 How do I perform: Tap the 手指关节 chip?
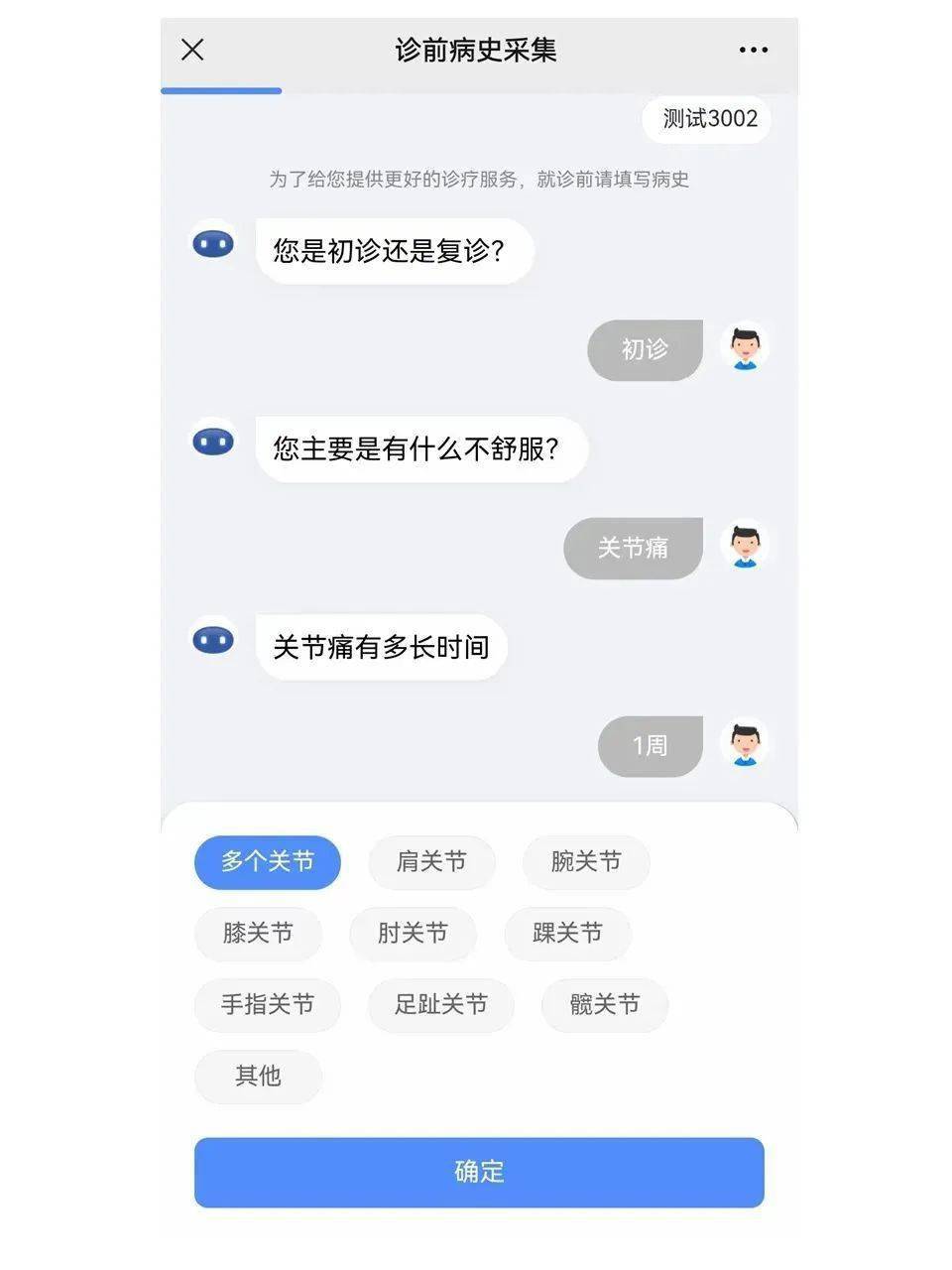[267, 1004]
